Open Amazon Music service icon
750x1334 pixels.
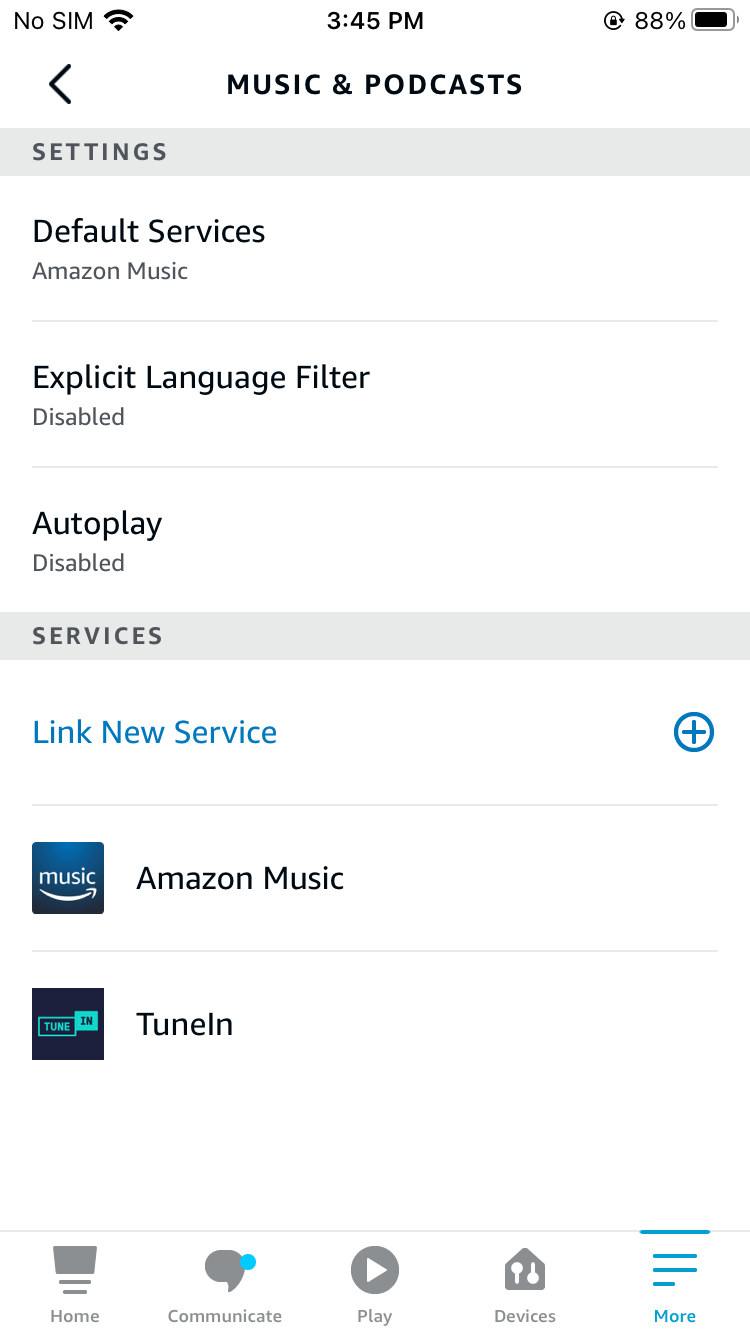(x=67, y=877)
